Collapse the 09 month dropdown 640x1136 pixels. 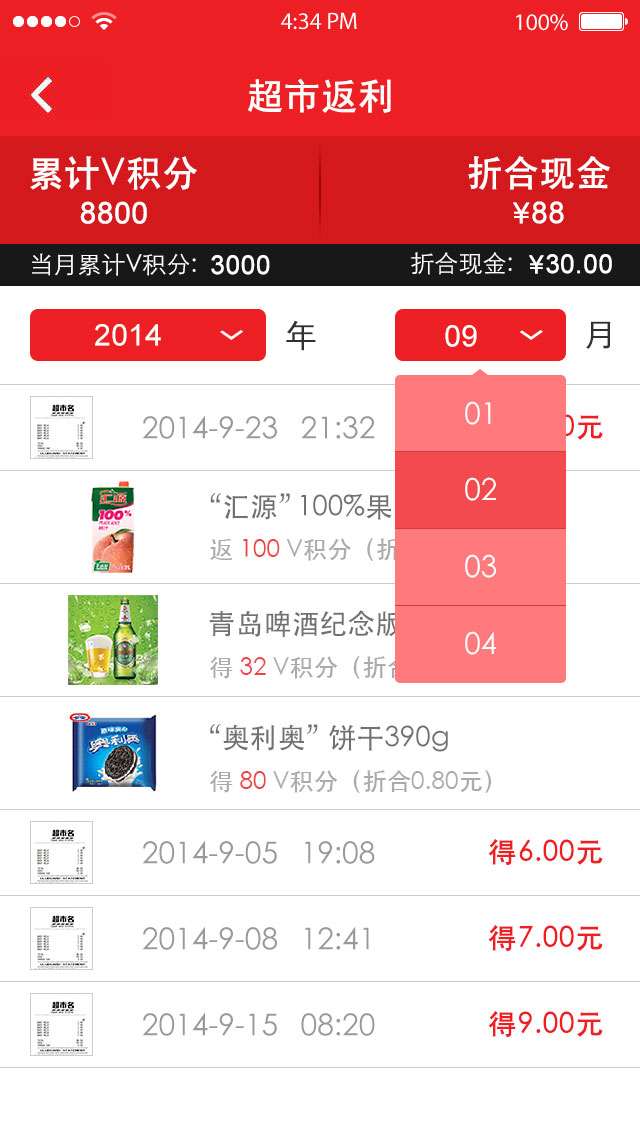coord(480,335)
